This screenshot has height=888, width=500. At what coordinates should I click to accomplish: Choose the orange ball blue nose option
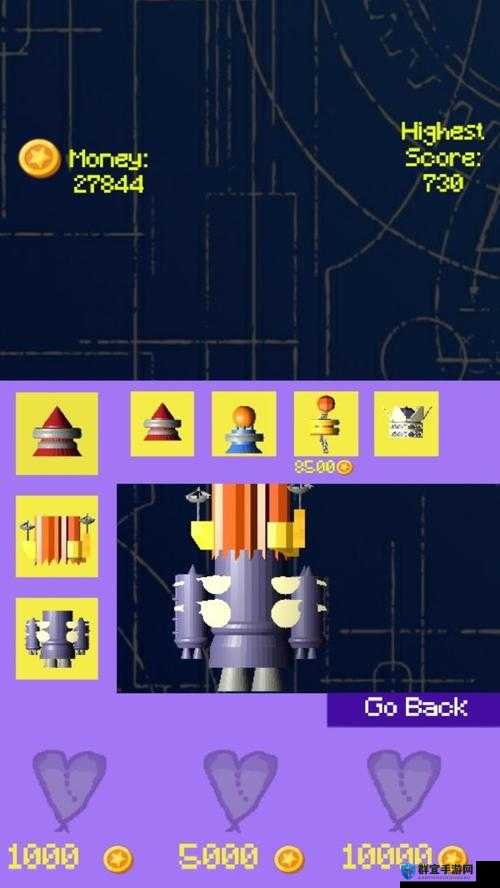click(244, 424)
